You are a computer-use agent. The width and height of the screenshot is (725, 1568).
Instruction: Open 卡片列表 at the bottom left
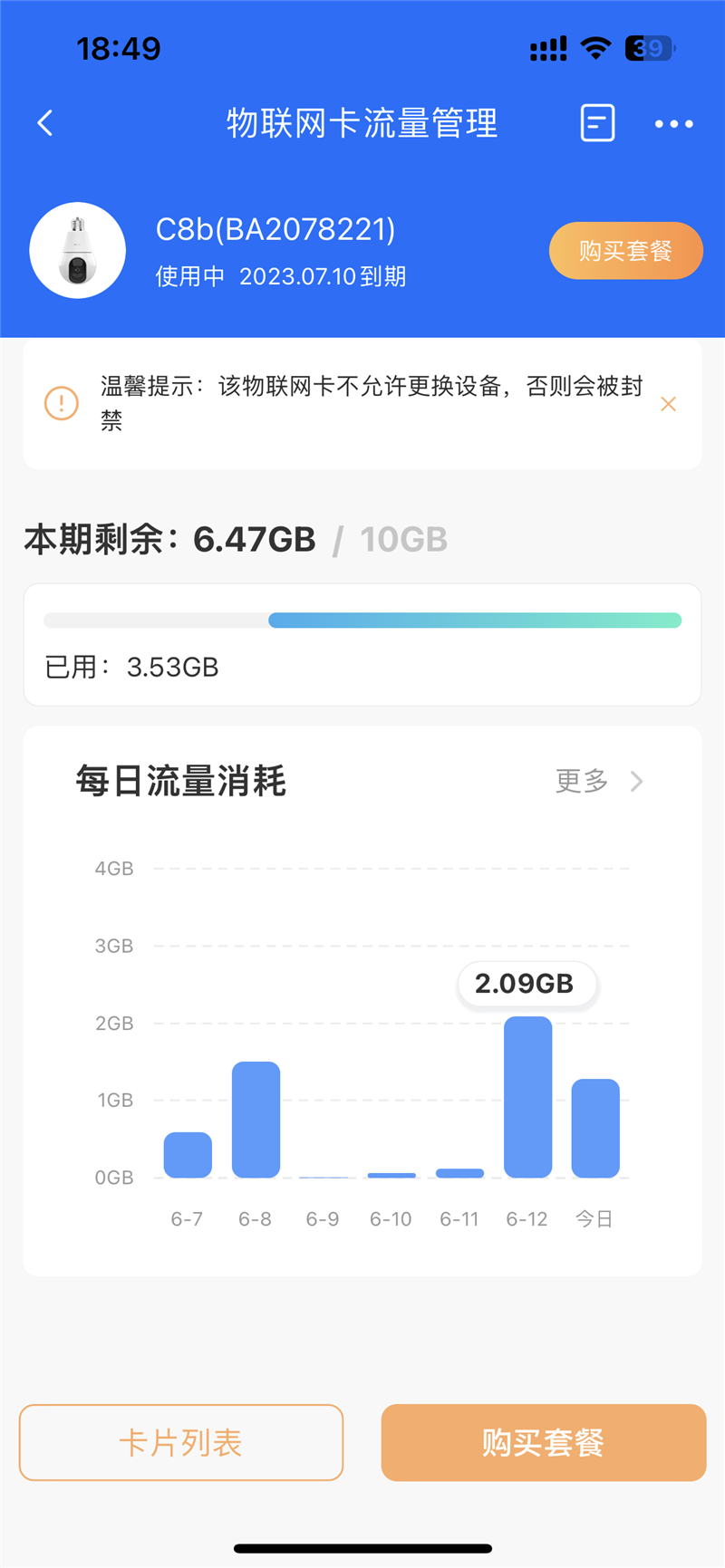(x=180, y=1442)
